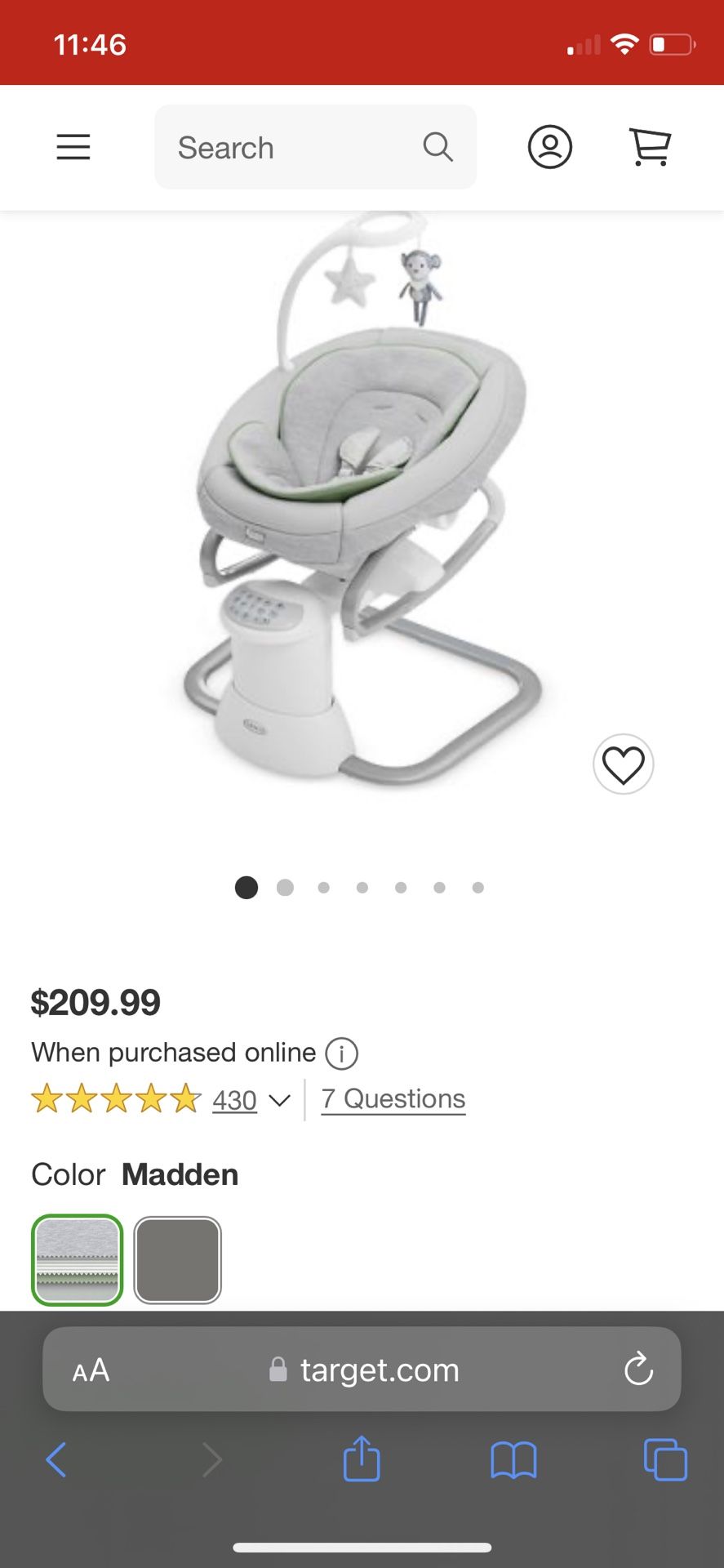Toggle the heart to favorite this swing
724x1568 pixels.
pos(624,765)
